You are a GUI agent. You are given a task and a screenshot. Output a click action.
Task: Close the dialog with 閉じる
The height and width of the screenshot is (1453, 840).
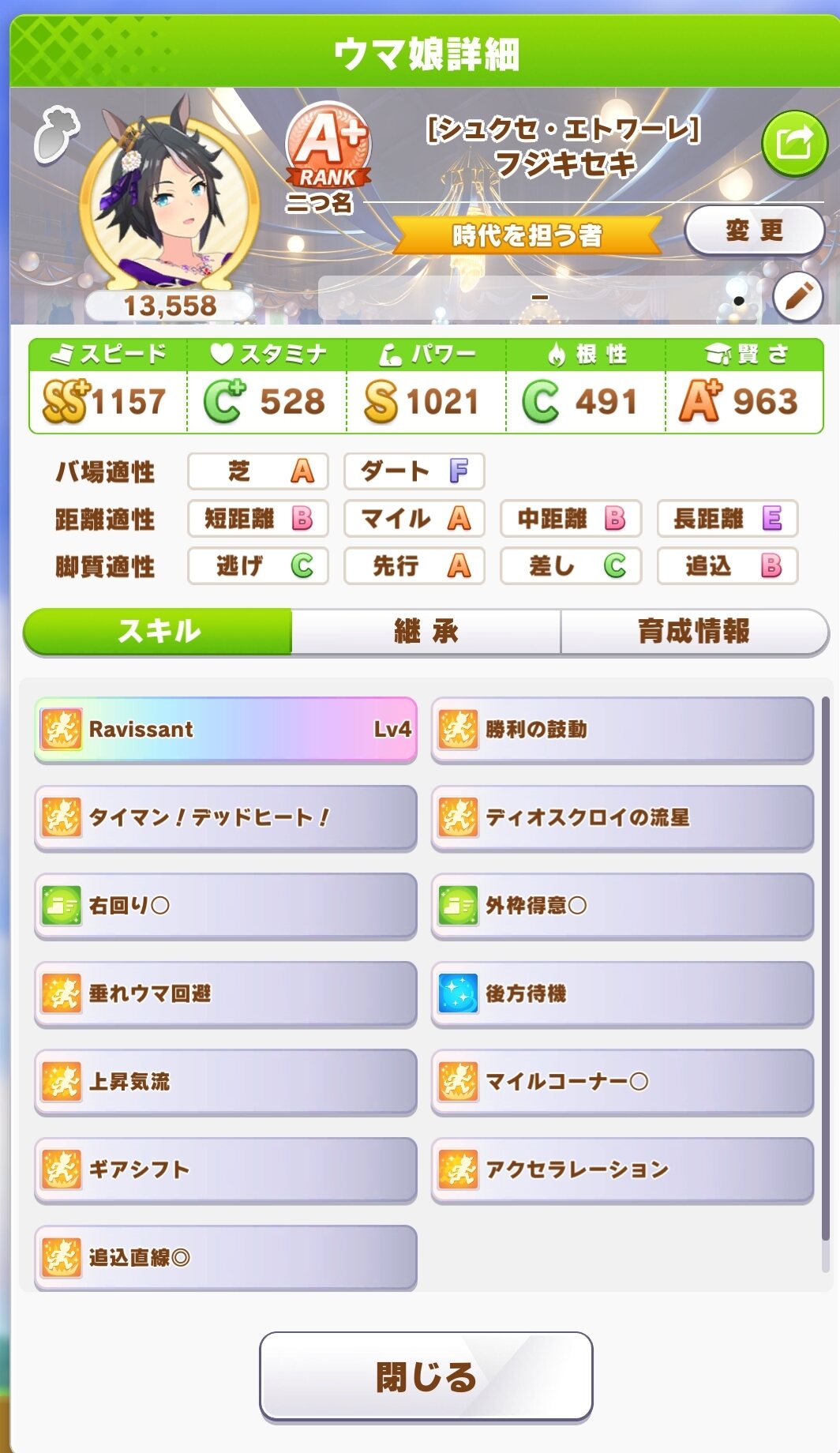click(426, 1376)
